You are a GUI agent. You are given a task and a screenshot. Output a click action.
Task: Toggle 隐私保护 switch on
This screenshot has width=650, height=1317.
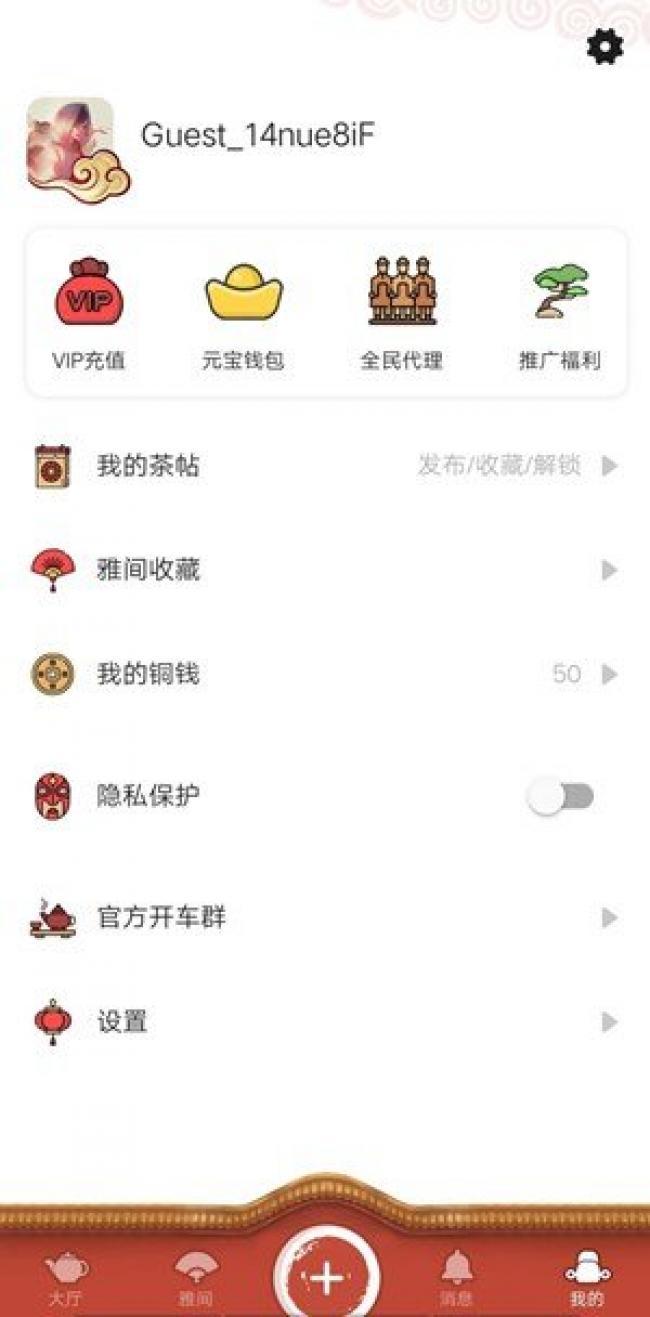(x=561, y=797)
